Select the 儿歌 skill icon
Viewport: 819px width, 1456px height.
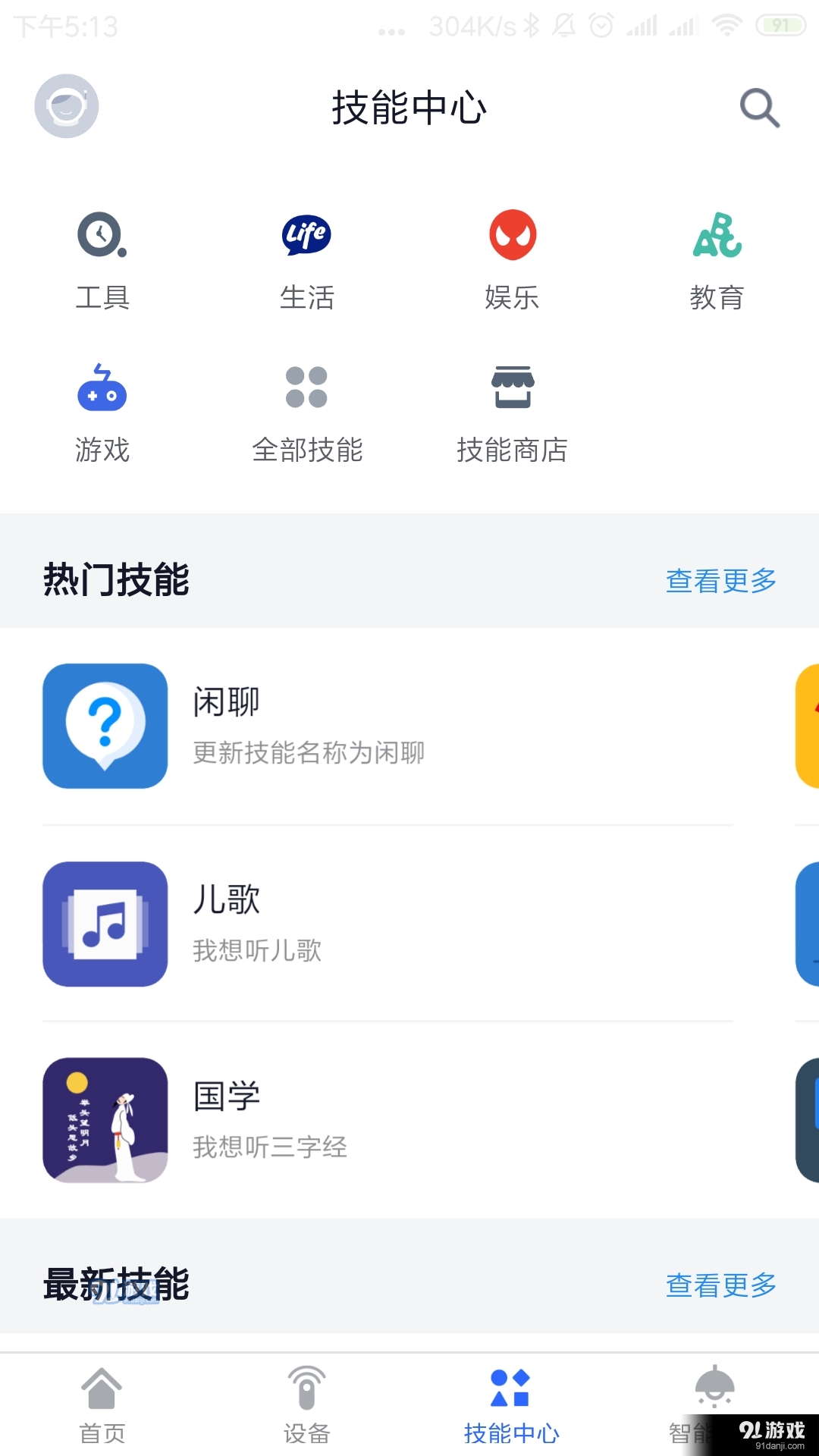105,924
